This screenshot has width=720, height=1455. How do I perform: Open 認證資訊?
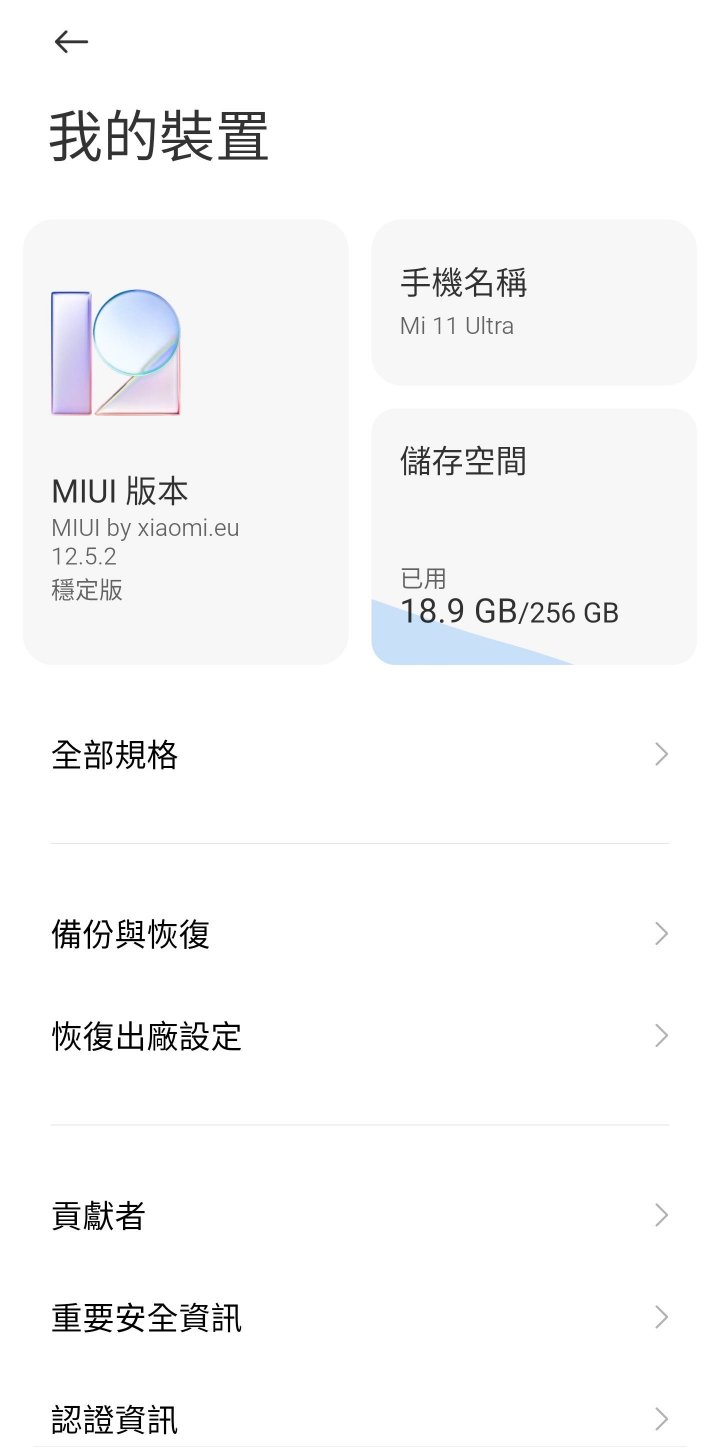click(x=360, y=1418)
